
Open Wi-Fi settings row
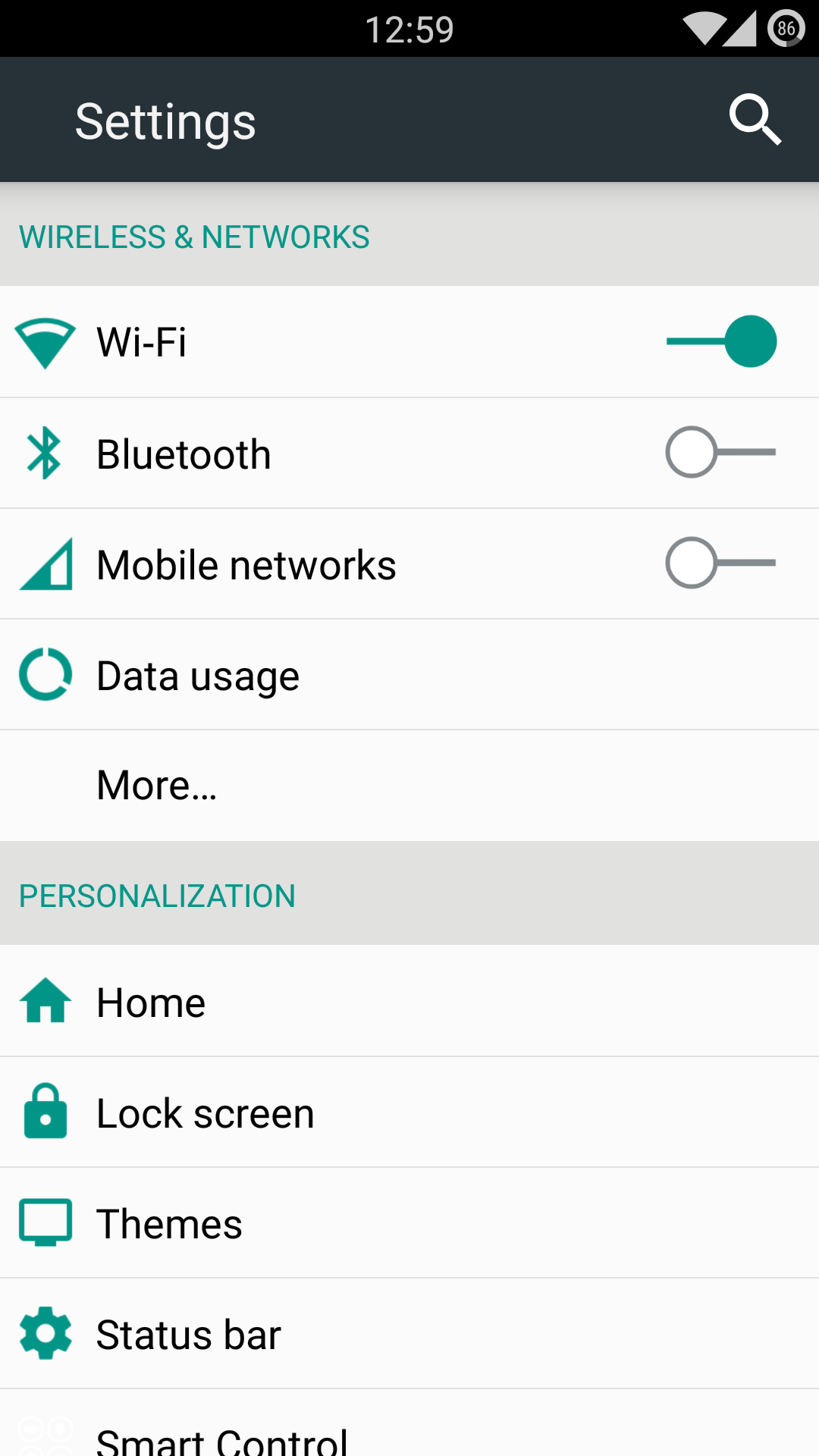pyautogui.click(x=409, y=341)
